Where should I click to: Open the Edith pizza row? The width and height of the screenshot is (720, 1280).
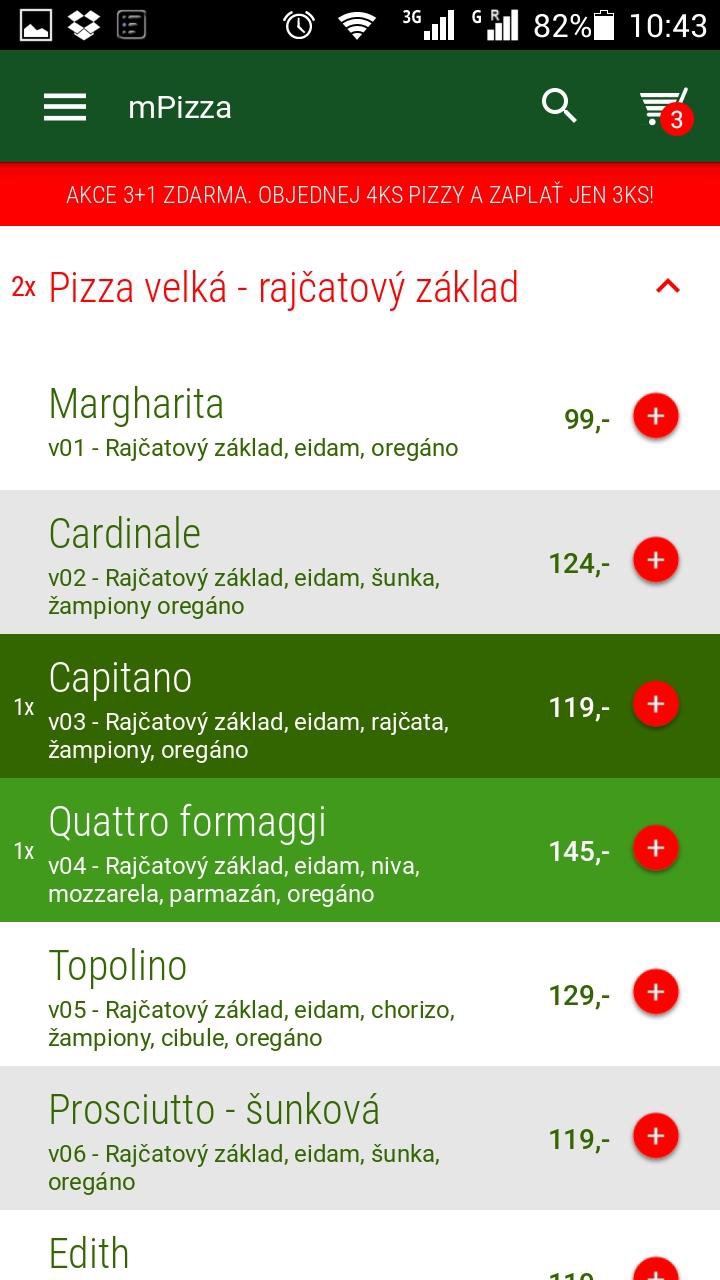tap(280, 1252)
